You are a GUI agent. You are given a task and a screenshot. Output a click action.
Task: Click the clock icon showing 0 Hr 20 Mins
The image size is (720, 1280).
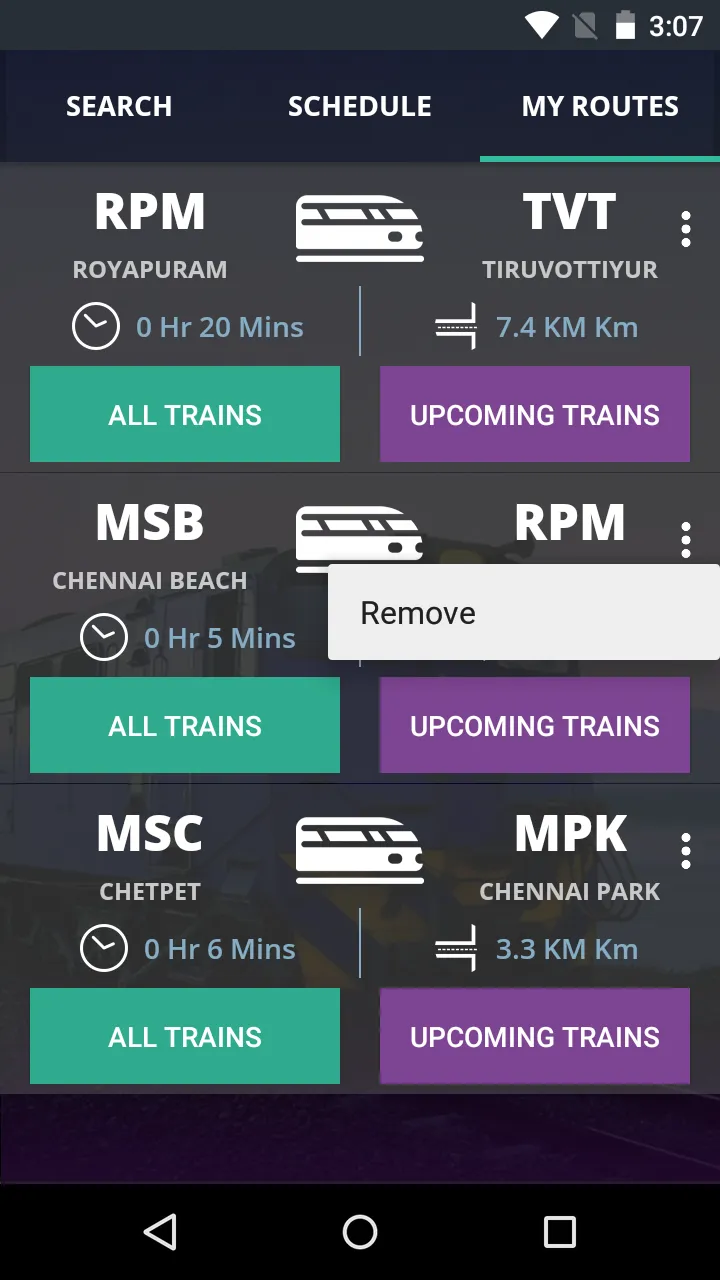pyautogui.click(x=95, y=326)
